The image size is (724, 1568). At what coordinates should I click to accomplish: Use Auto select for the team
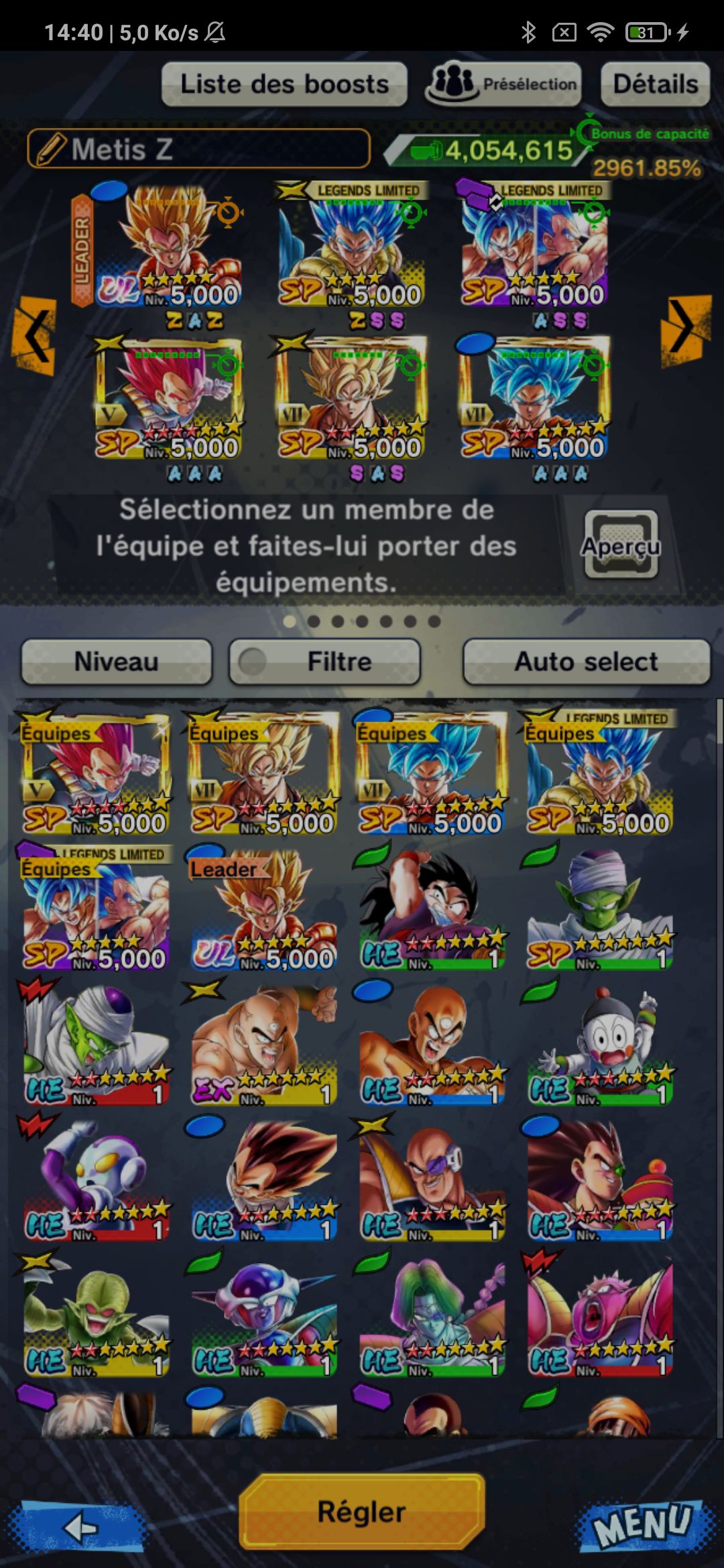(586, 662)
